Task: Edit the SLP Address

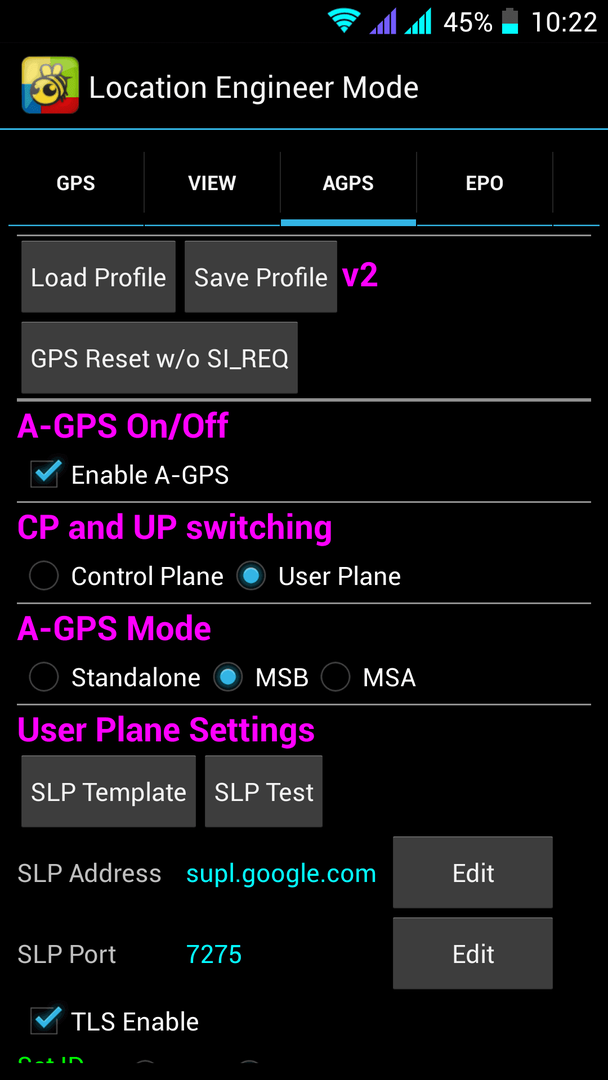Action: [473, 873]
